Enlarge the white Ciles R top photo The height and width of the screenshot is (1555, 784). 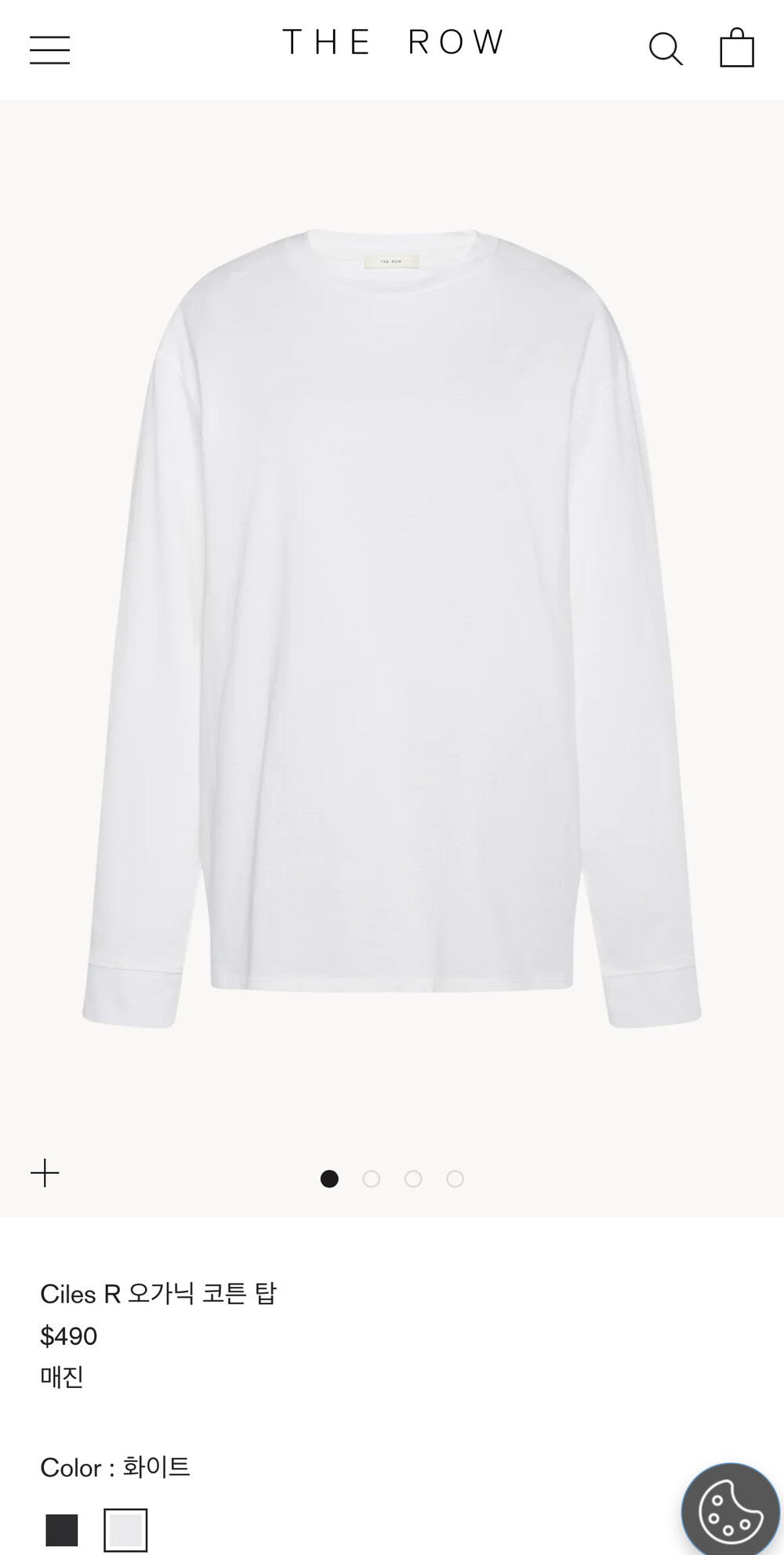pos(392,627)
